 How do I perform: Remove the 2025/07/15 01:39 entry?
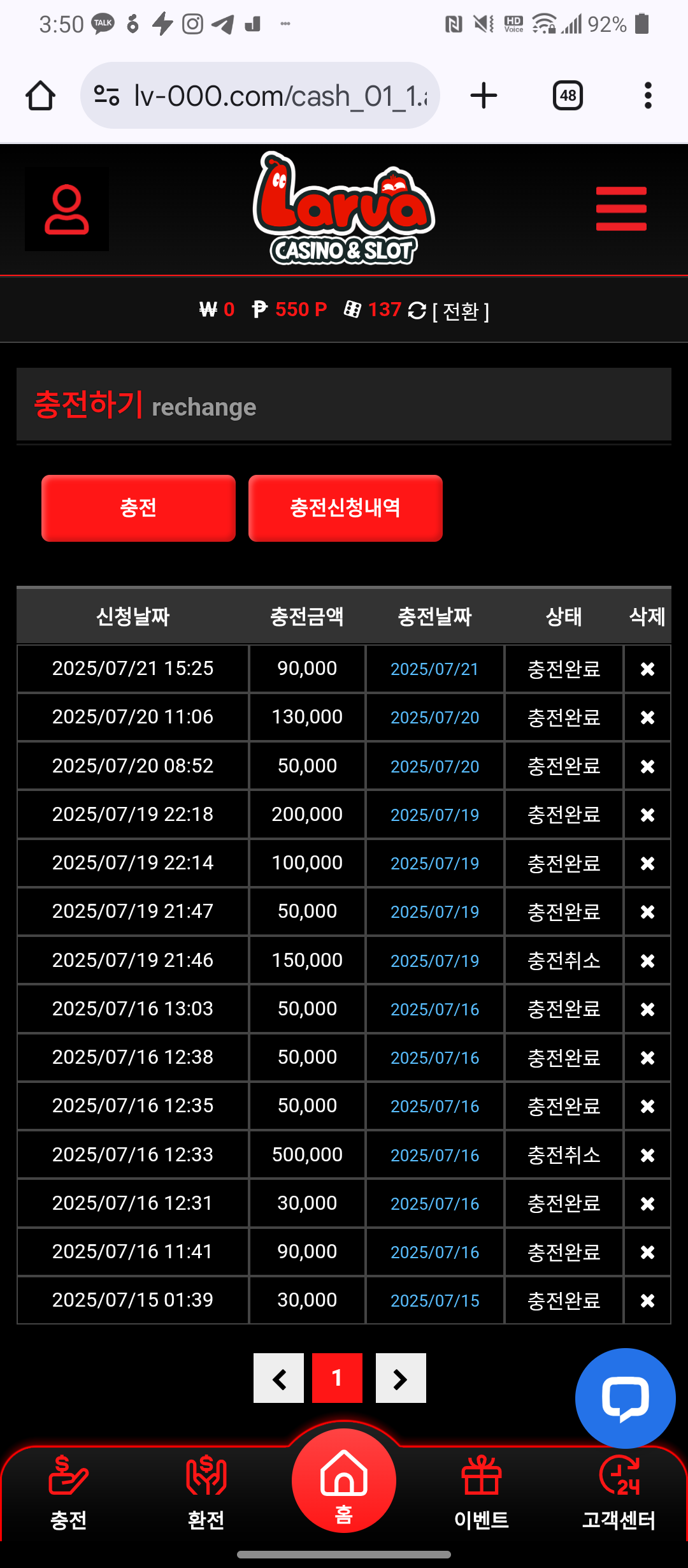(x=647, y=1300)
